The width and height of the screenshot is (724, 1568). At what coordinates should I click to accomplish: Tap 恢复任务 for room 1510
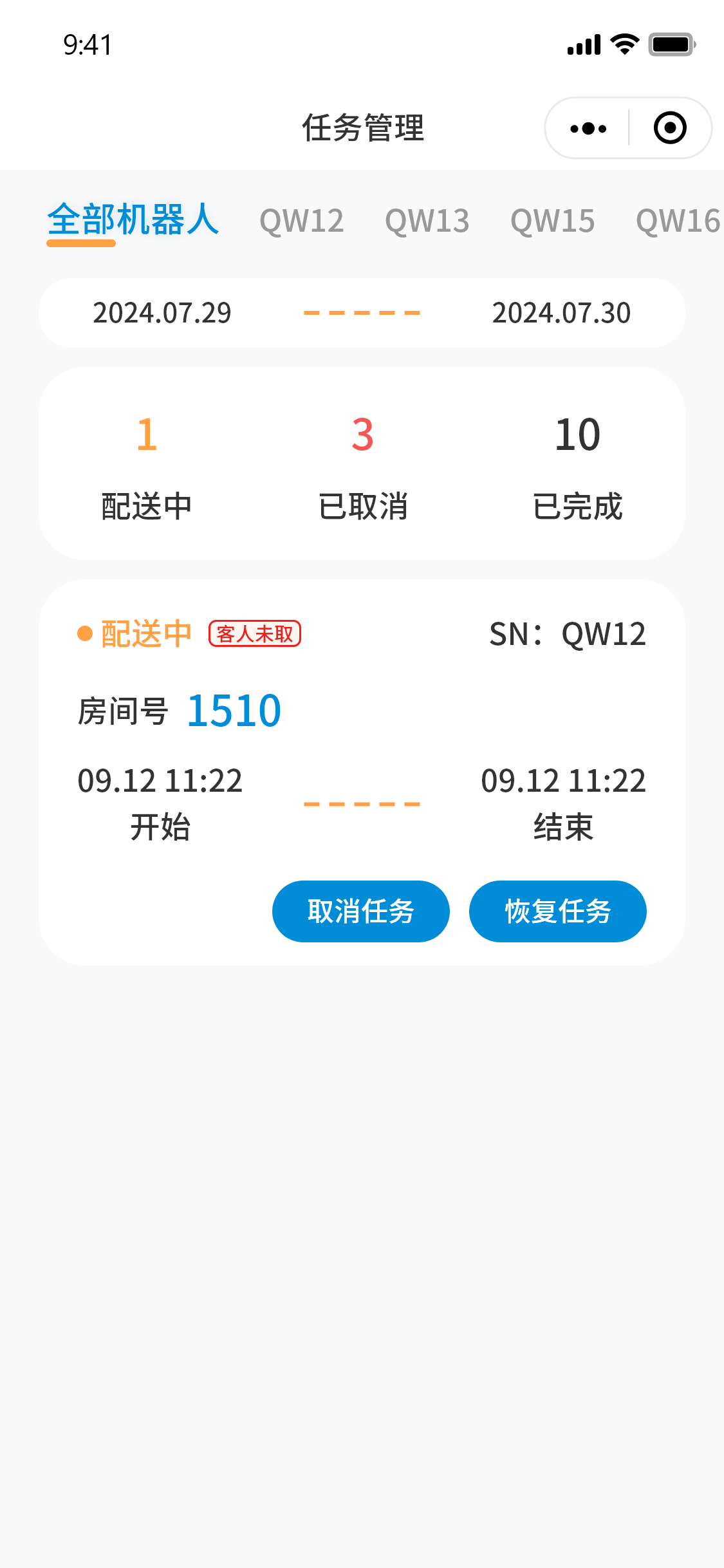point(557,911)
